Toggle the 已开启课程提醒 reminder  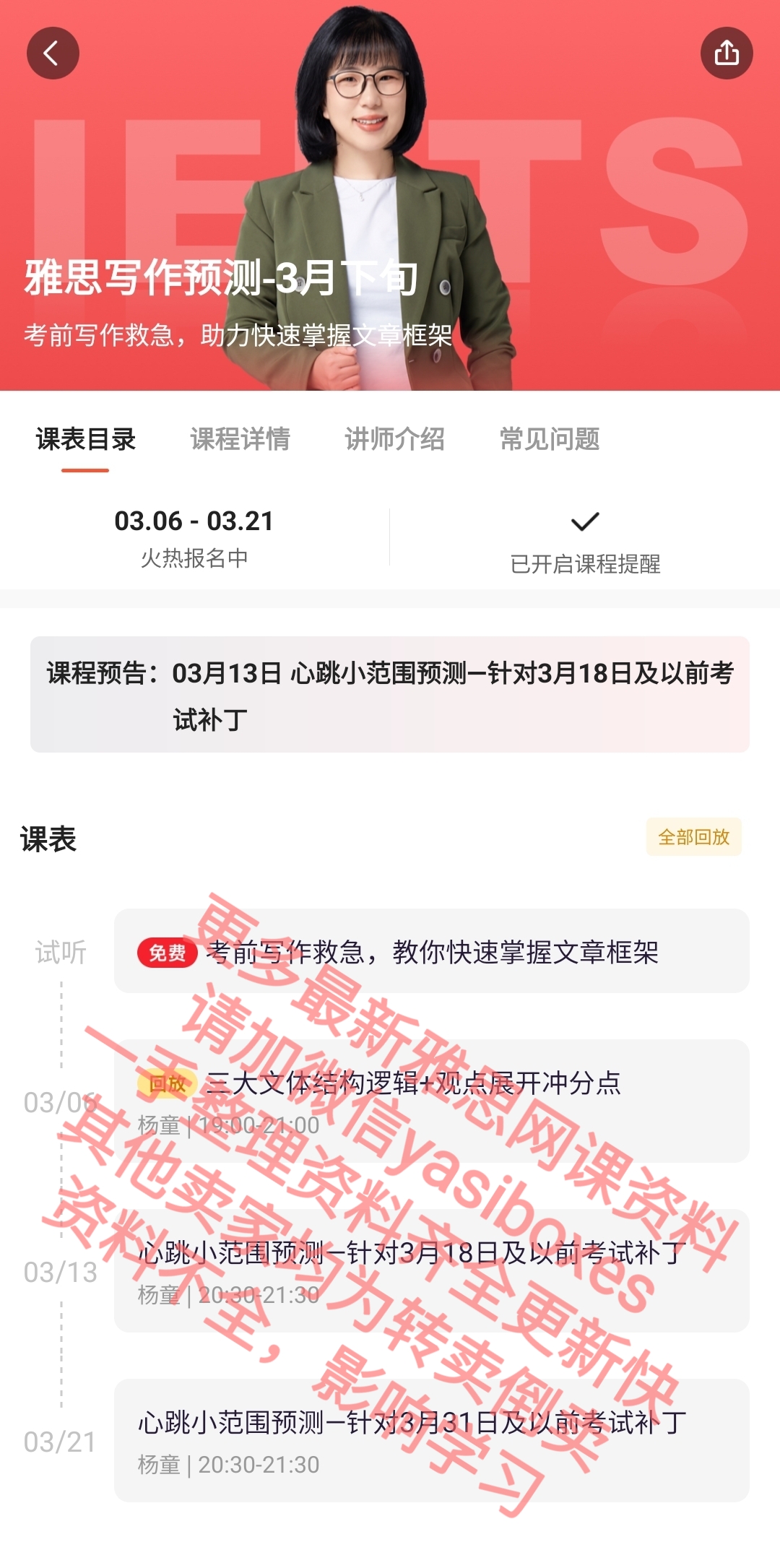pos(585,542)
